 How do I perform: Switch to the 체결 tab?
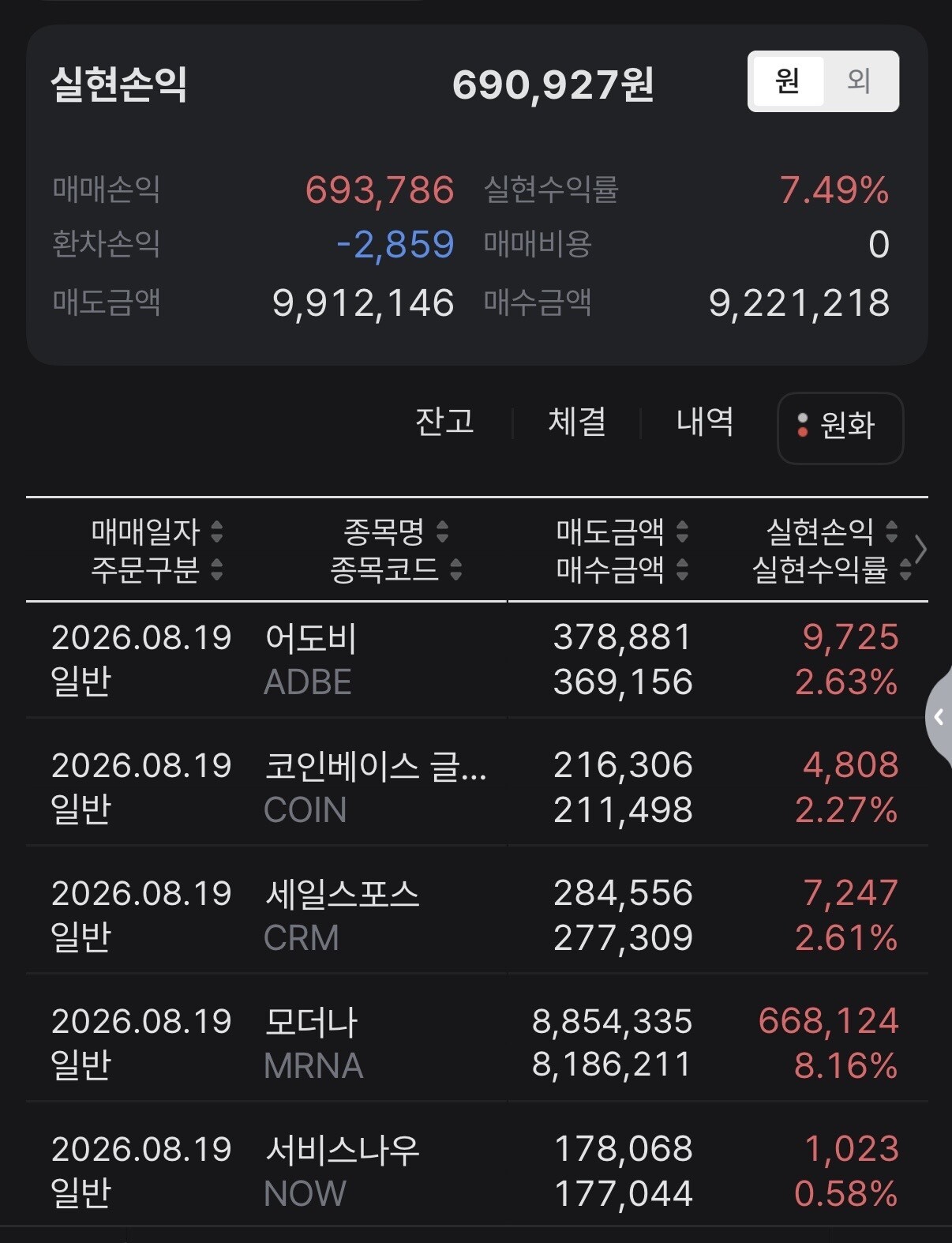pyautogui.click(x=577, y=422)
